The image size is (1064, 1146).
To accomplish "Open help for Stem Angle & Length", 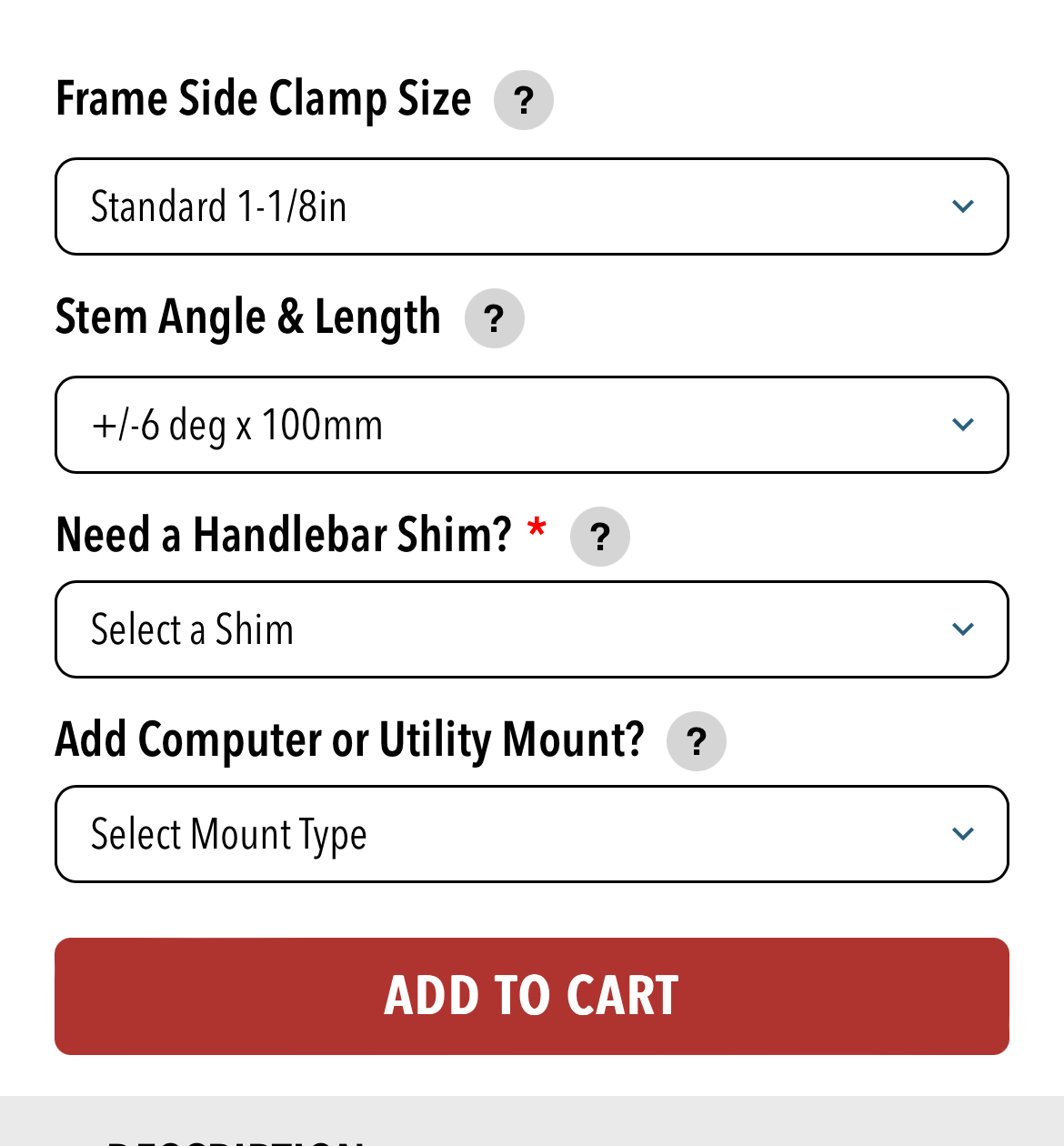I will (494, 318).
